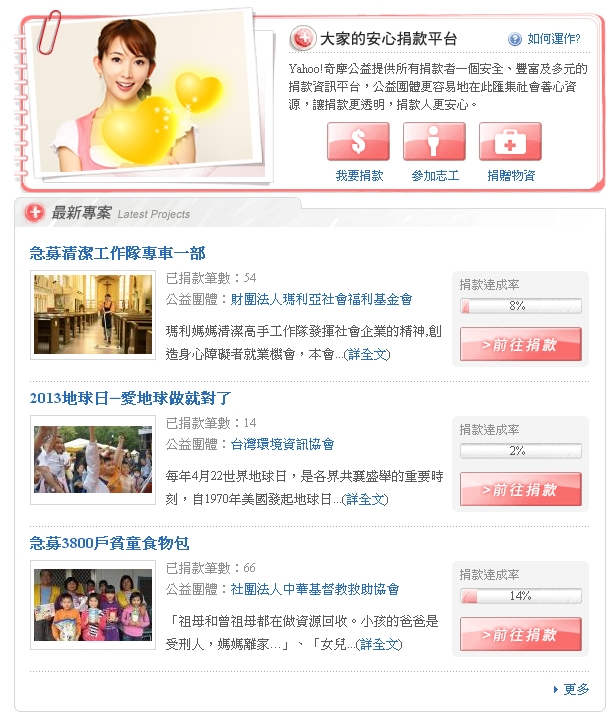Open project 急募清潔工作隊專車一部
Viewport: 613px width, 720px height.
click(x=117, y=253)
